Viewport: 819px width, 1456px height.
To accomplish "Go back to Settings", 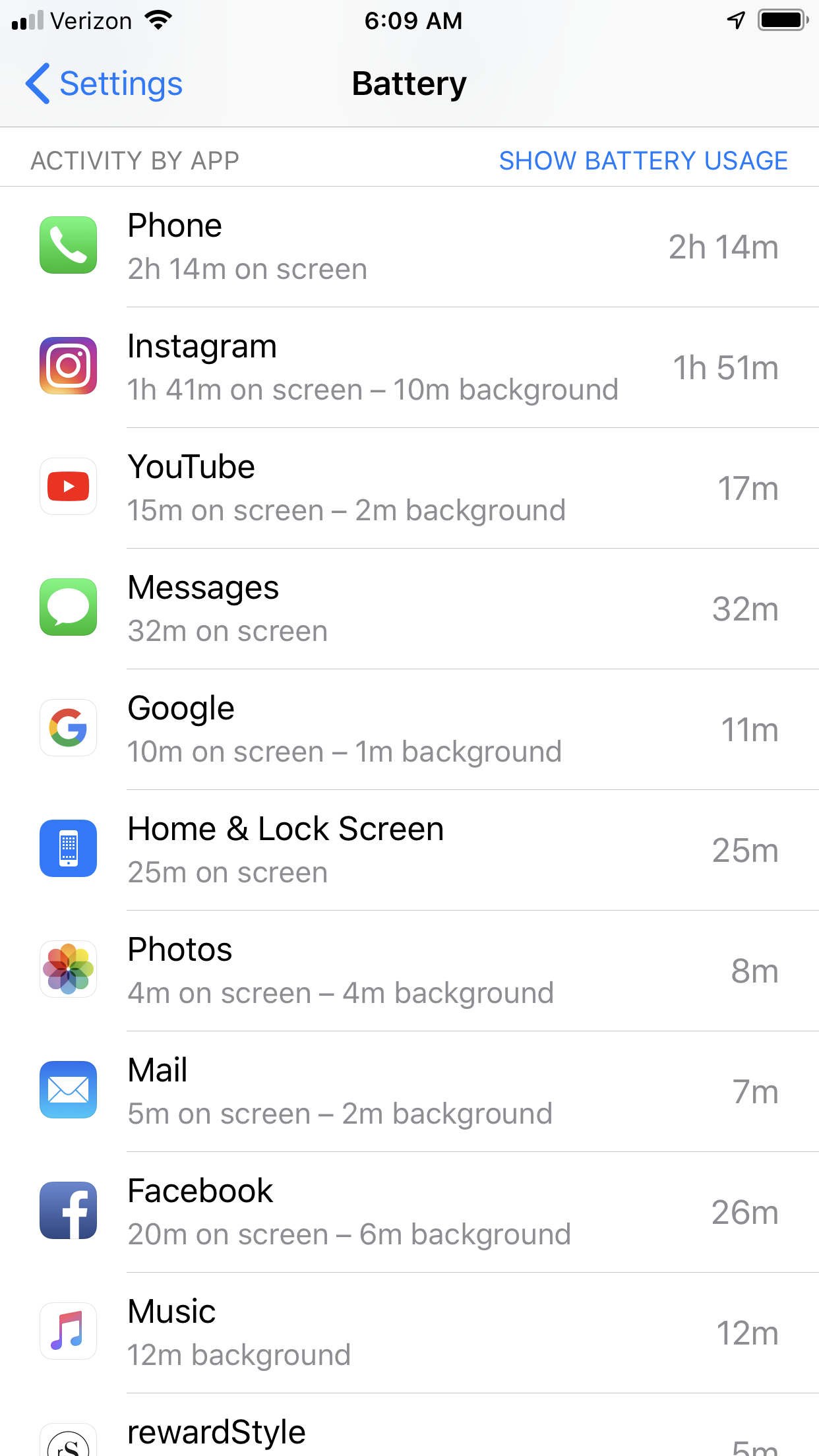I will pos(104,84).
